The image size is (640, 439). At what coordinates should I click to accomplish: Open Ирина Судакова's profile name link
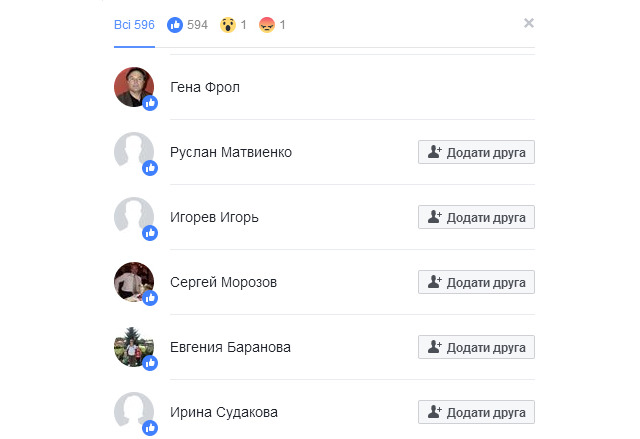point(224,412)
